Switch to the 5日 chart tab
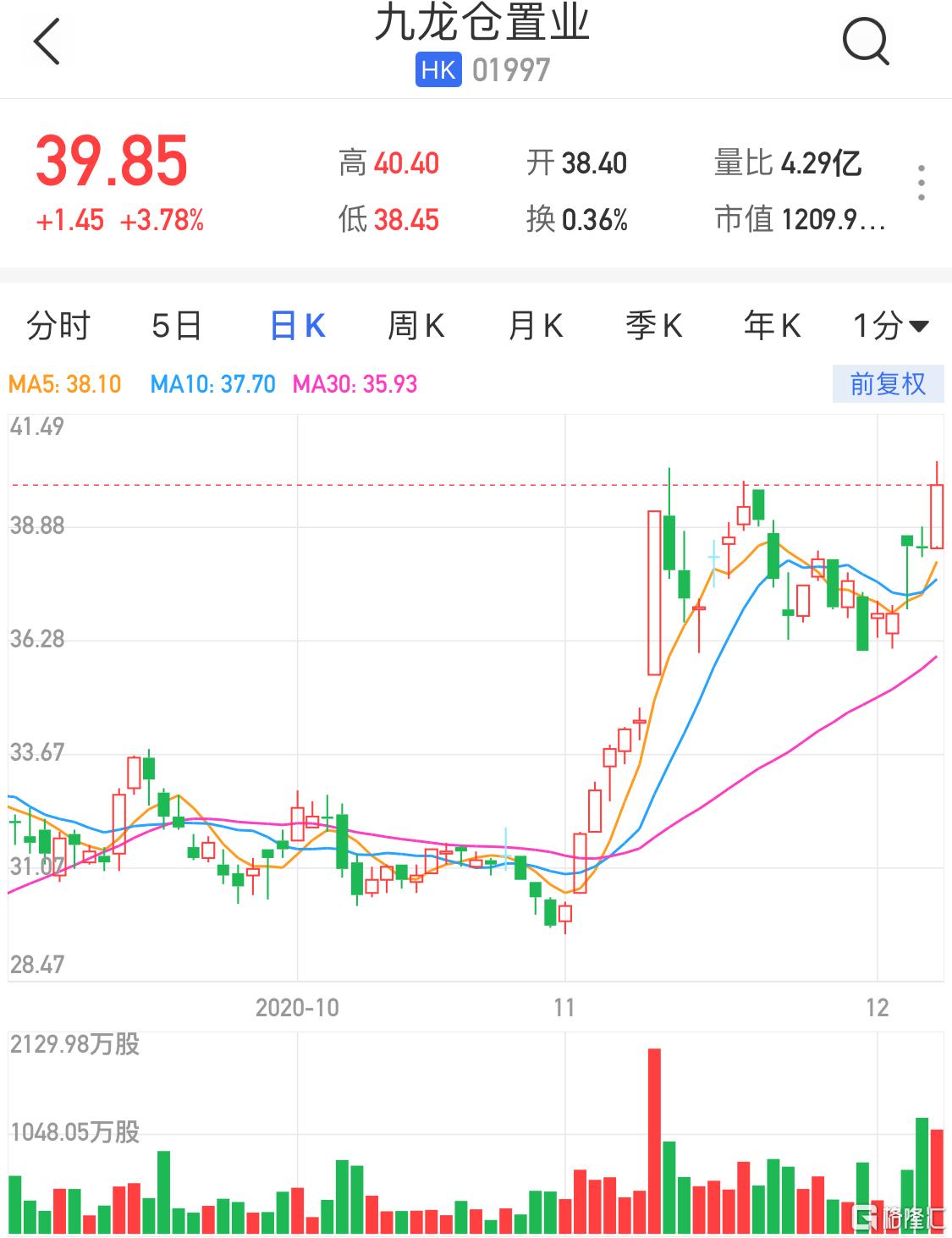Screen dimensions: 952x1238 tap(176, 326)
